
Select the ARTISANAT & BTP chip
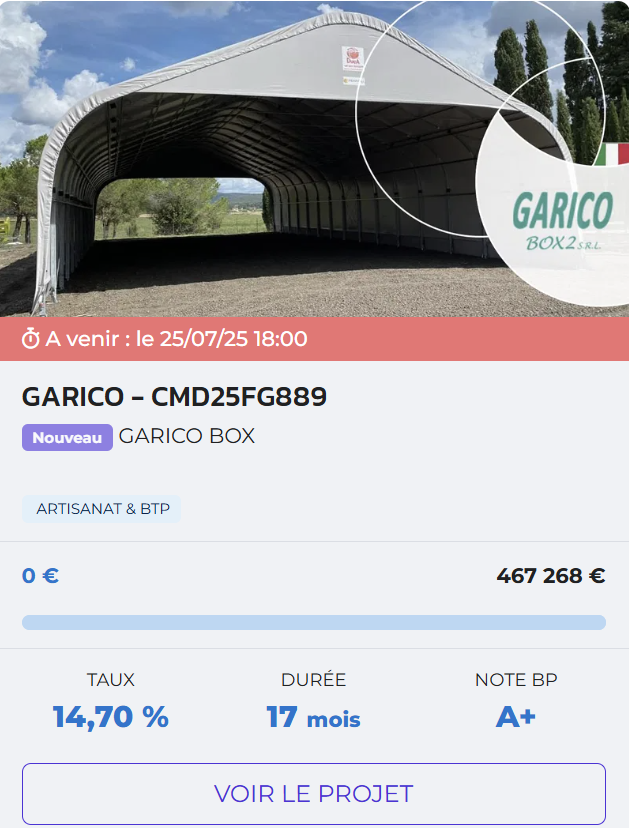point(103,509)
